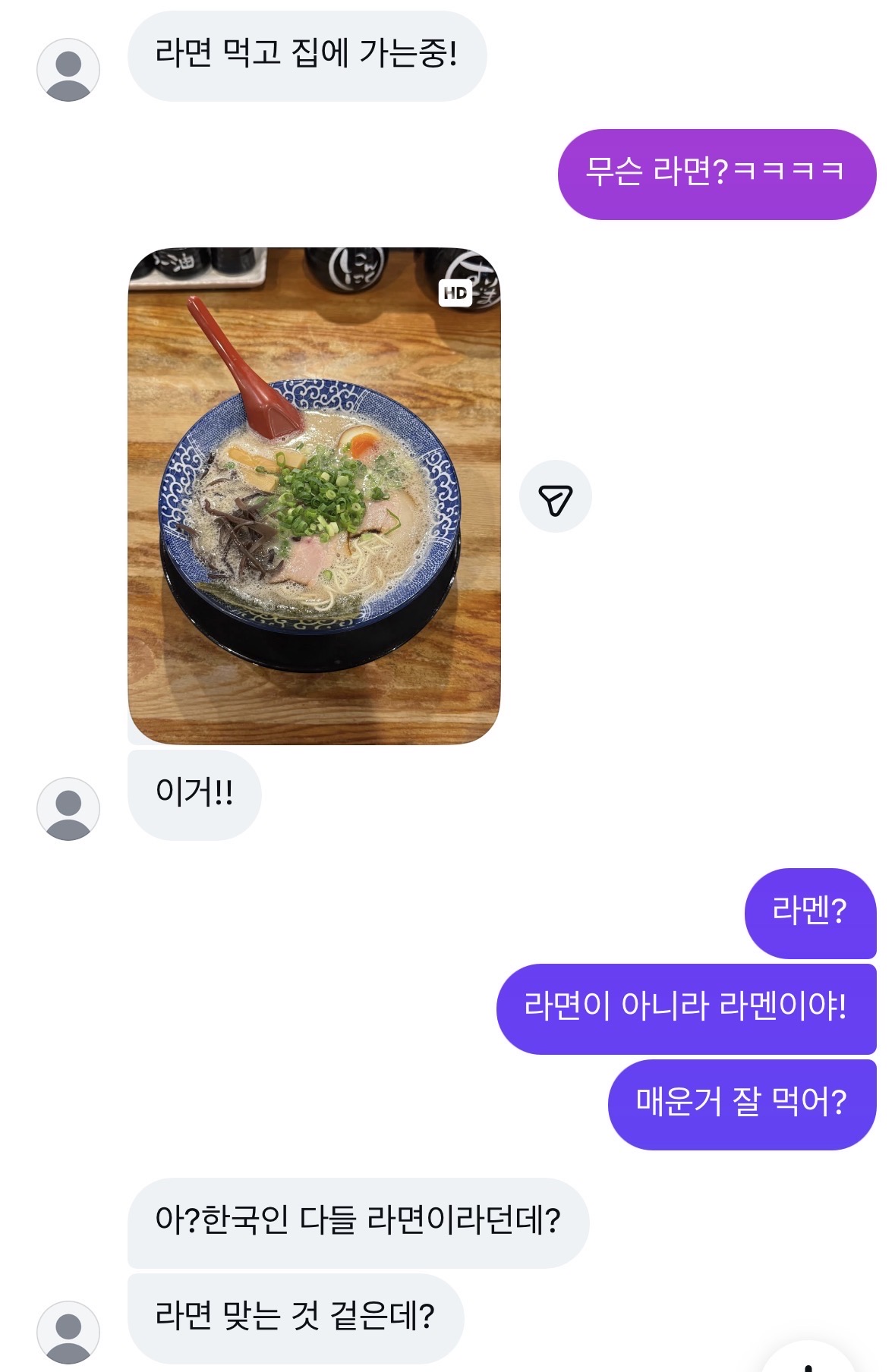Forward the ramen photo using share icon
This screenshot has height=1372, width=895.
[x=555, y=496]
